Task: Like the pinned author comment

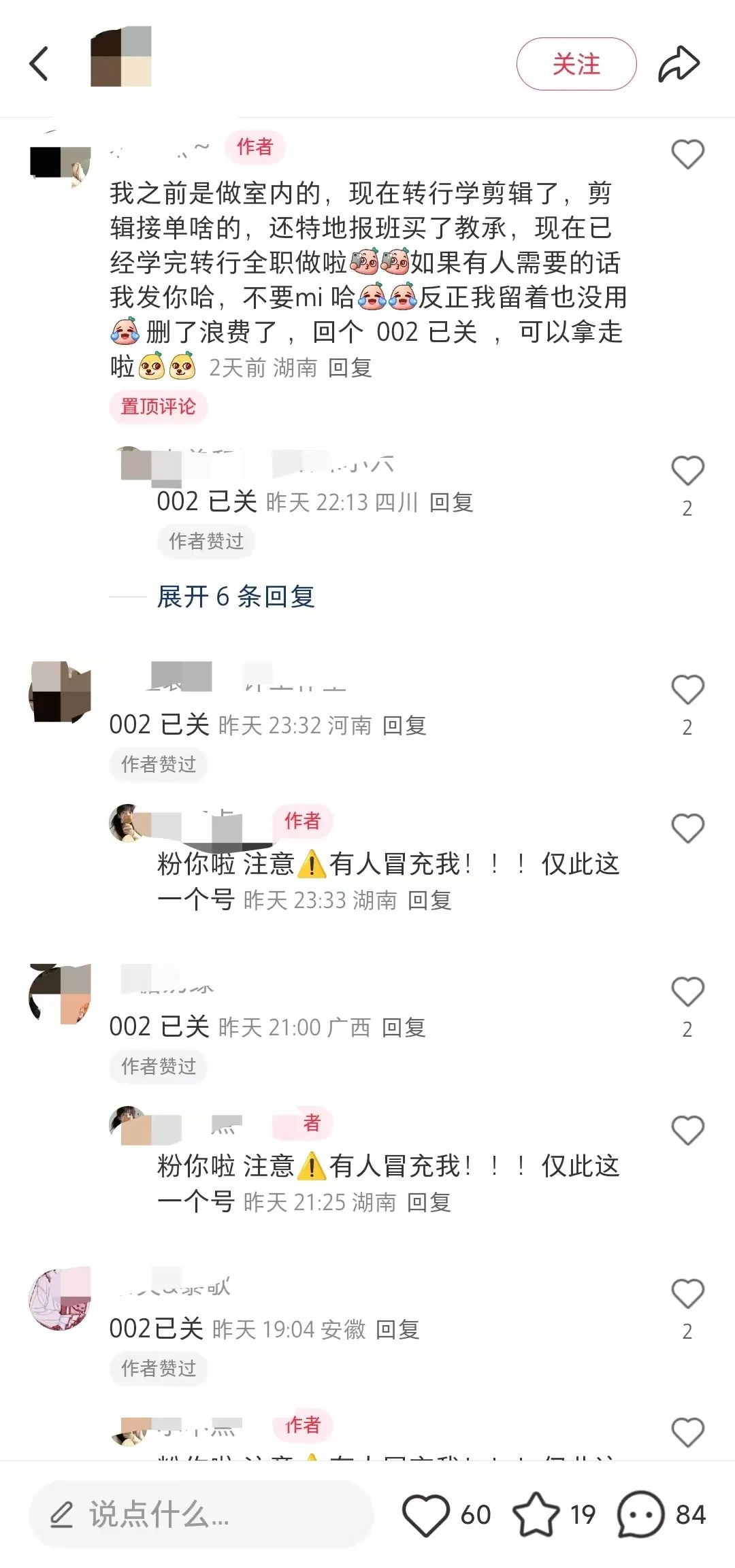Action: pyautogui.click(x=687, y=154)
